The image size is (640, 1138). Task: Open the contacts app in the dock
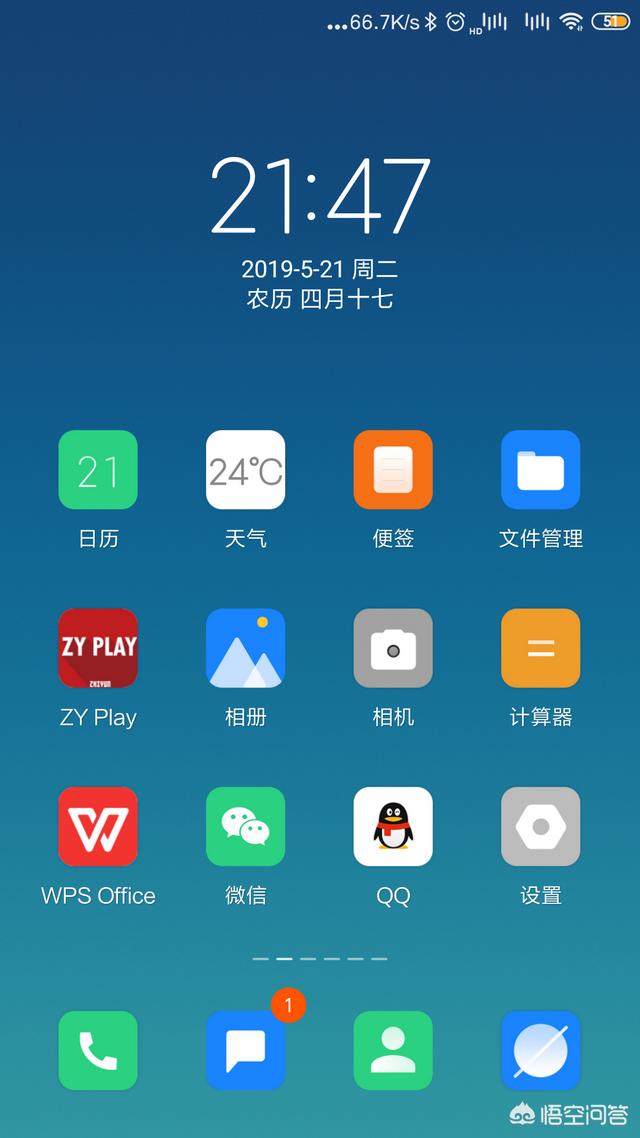coord(393,1051)
